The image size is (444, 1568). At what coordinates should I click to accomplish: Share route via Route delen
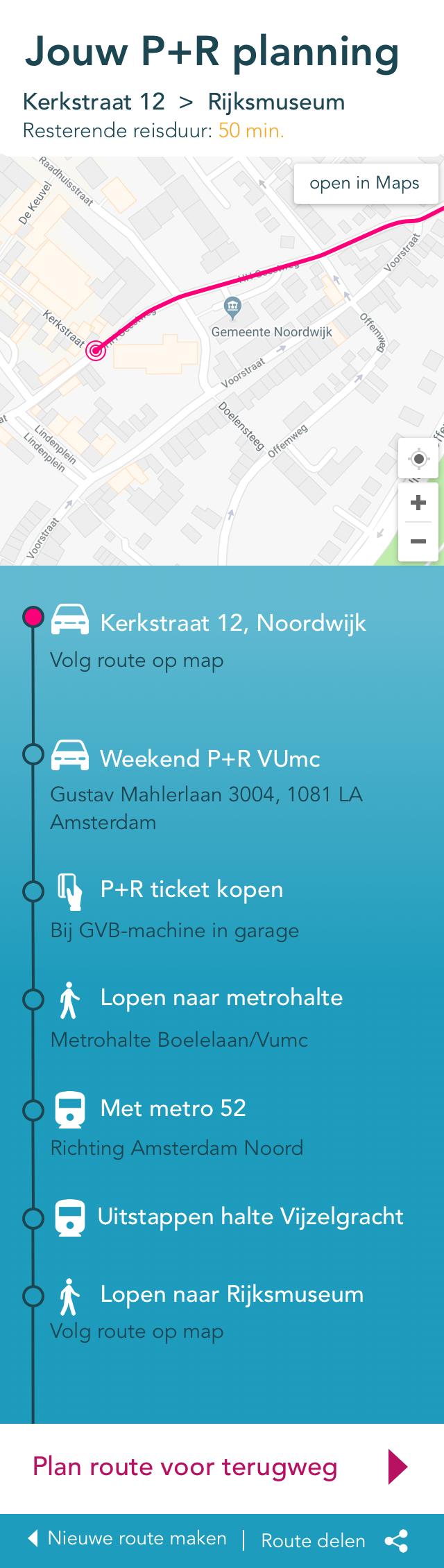coord(333,1541)
